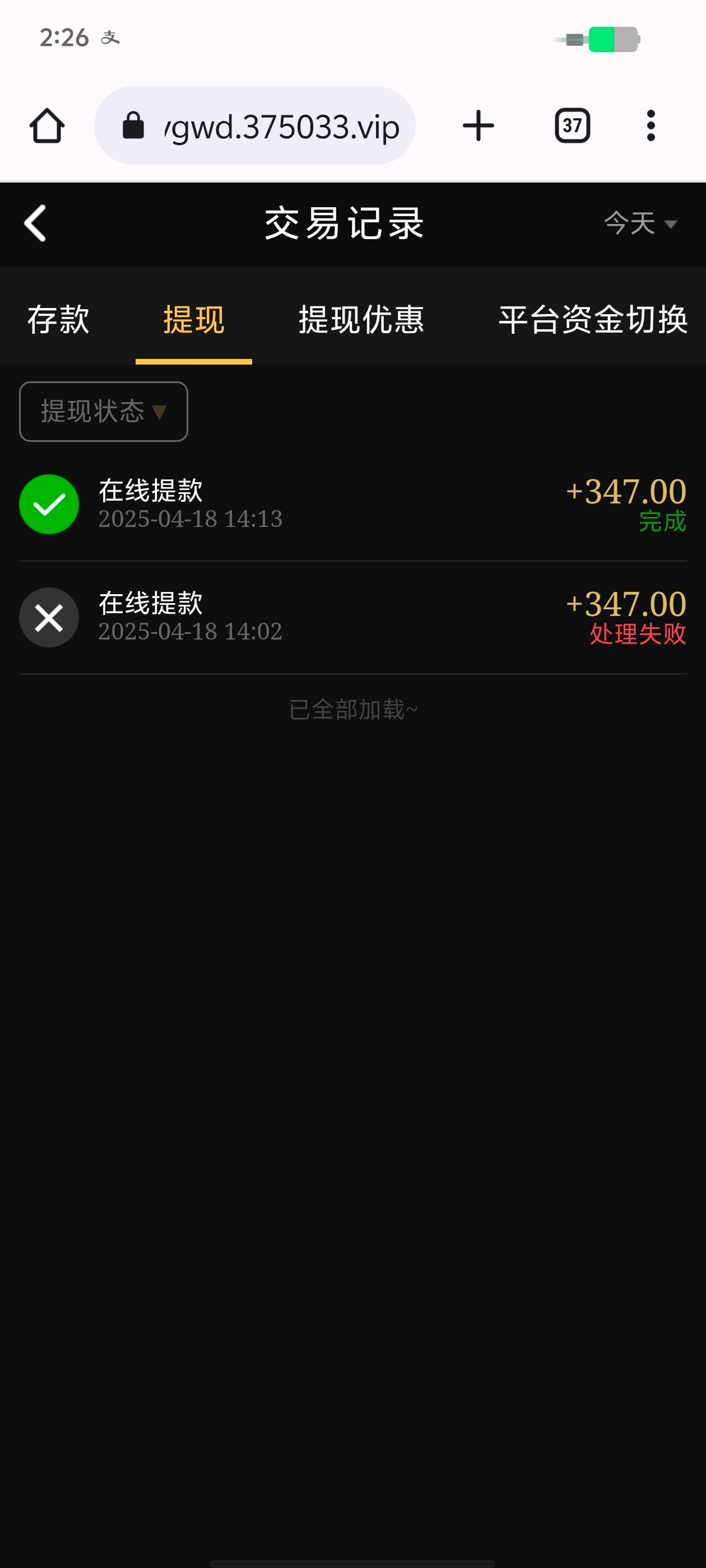Switch to the 提现优惠 tab
Image resolution: width=706 pixels, height=1568 pixels.
coord(361,320)
